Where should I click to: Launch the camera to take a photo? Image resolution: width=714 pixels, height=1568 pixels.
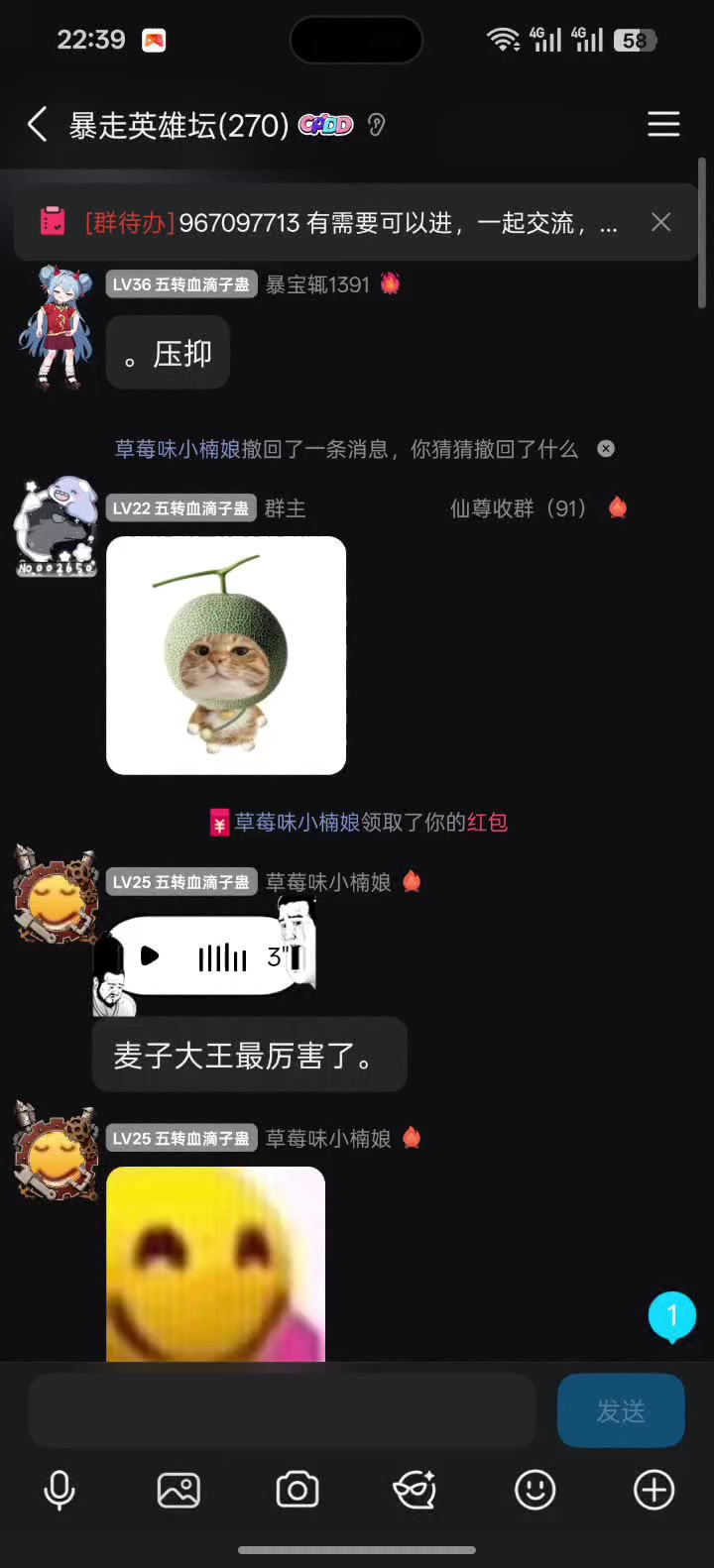click(x=297, y=1490)
